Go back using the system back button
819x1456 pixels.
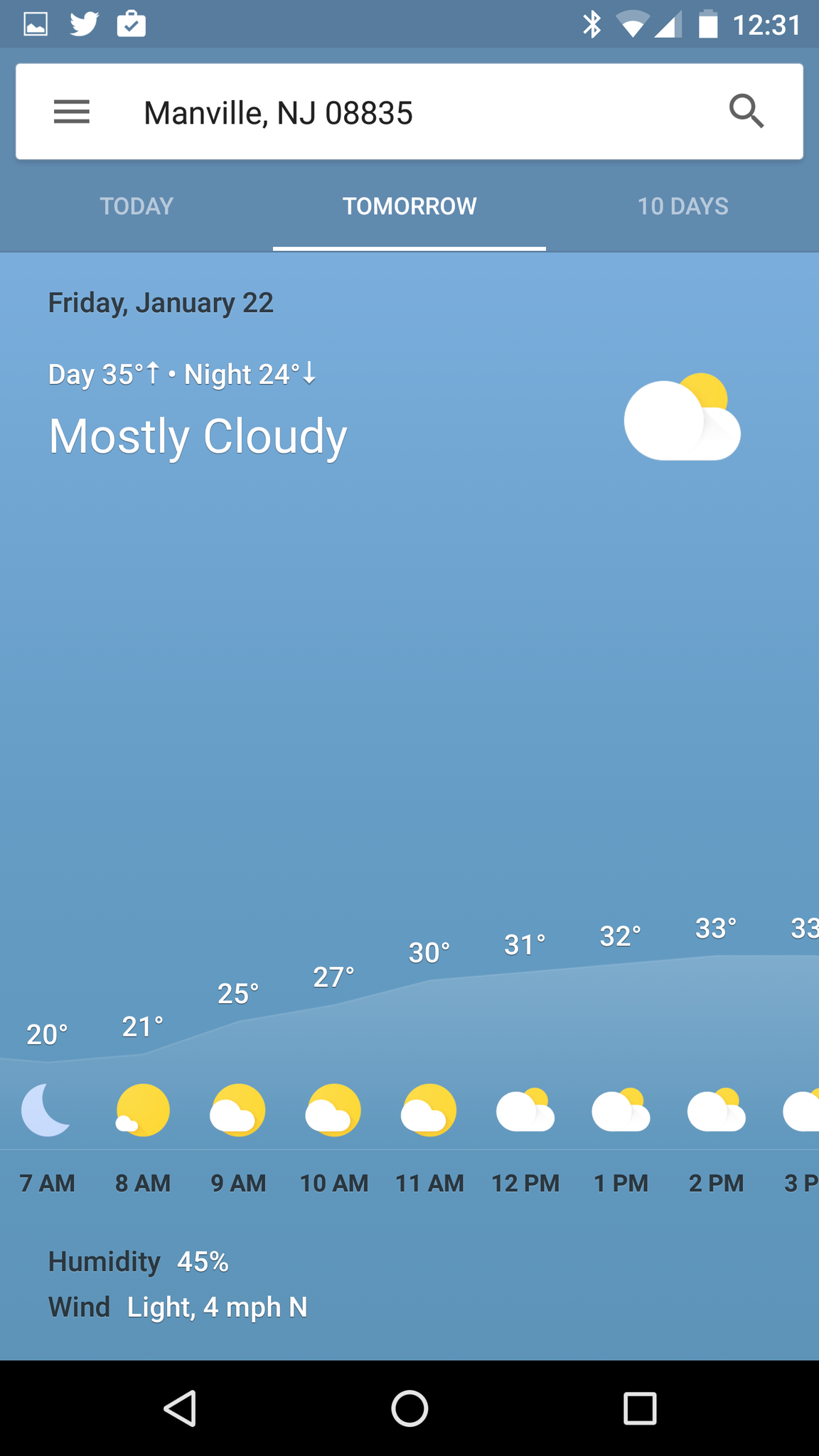point(180,1408)
